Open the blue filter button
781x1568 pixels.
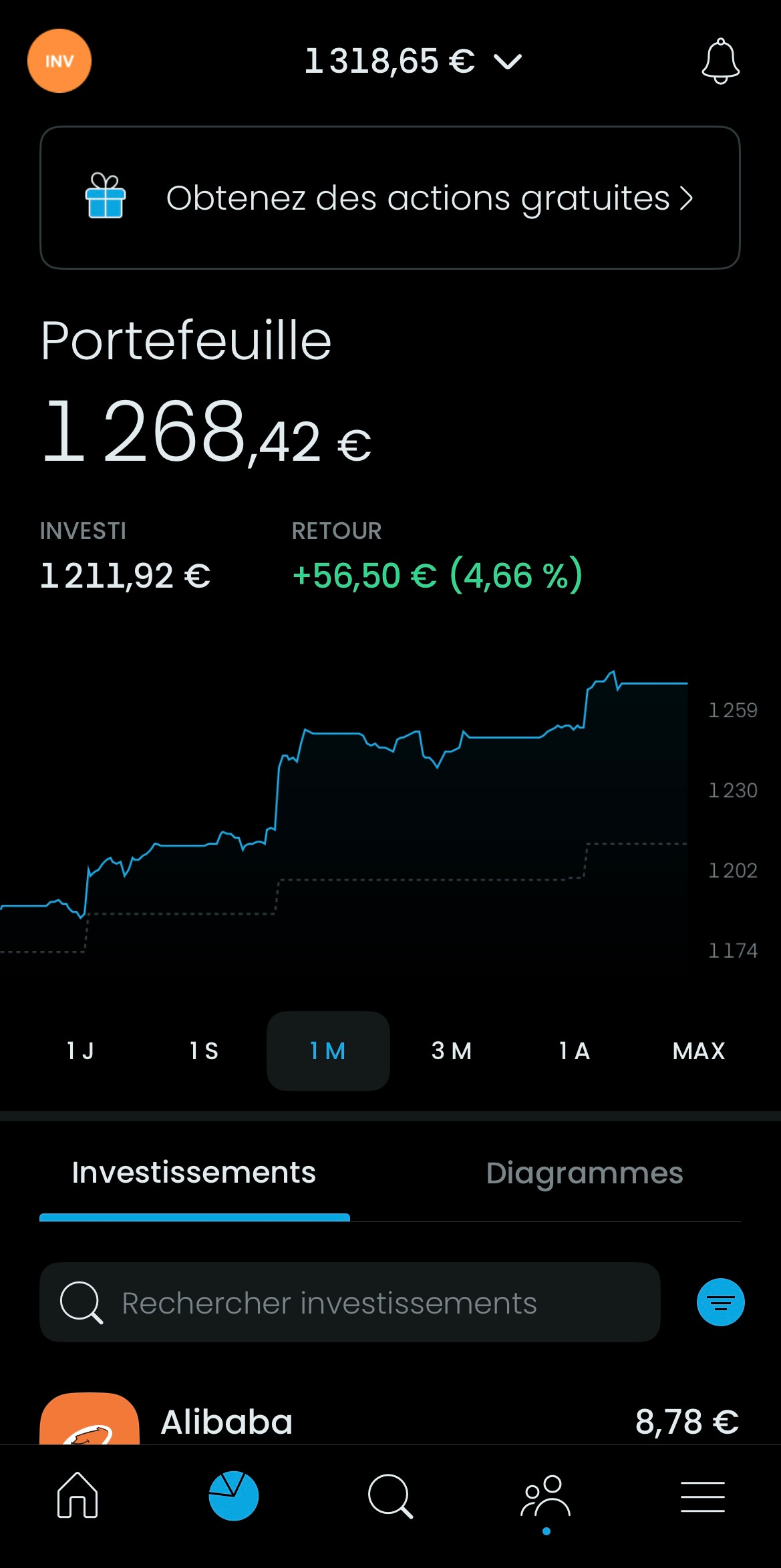(720, 1302)
